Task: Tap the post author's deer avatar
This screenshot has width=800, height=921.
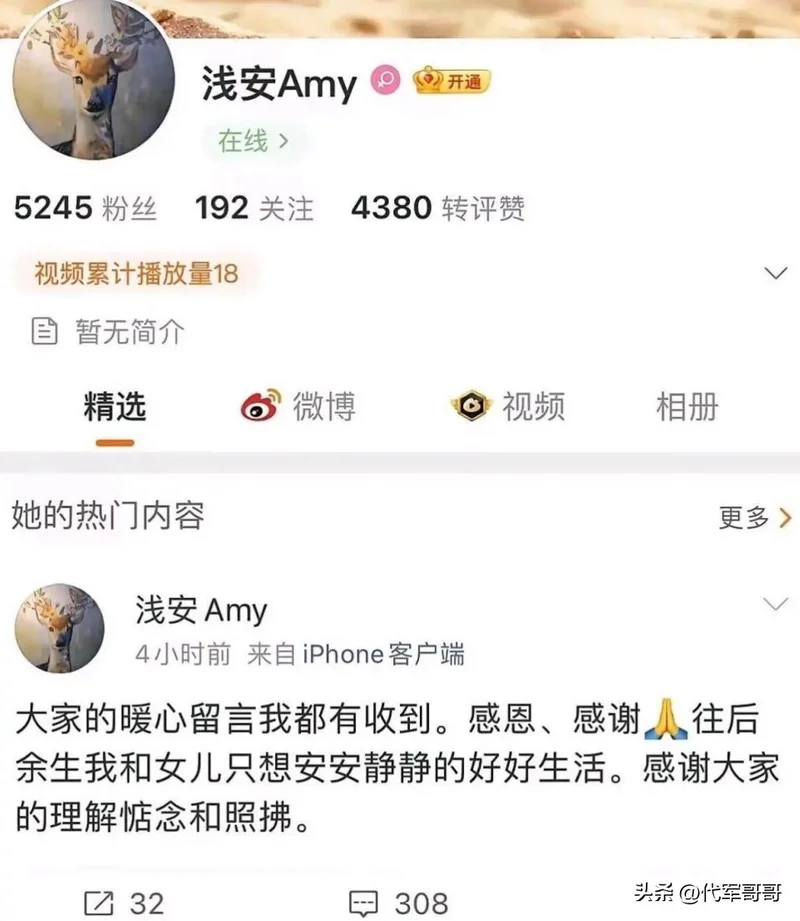Action: [59, 628]
